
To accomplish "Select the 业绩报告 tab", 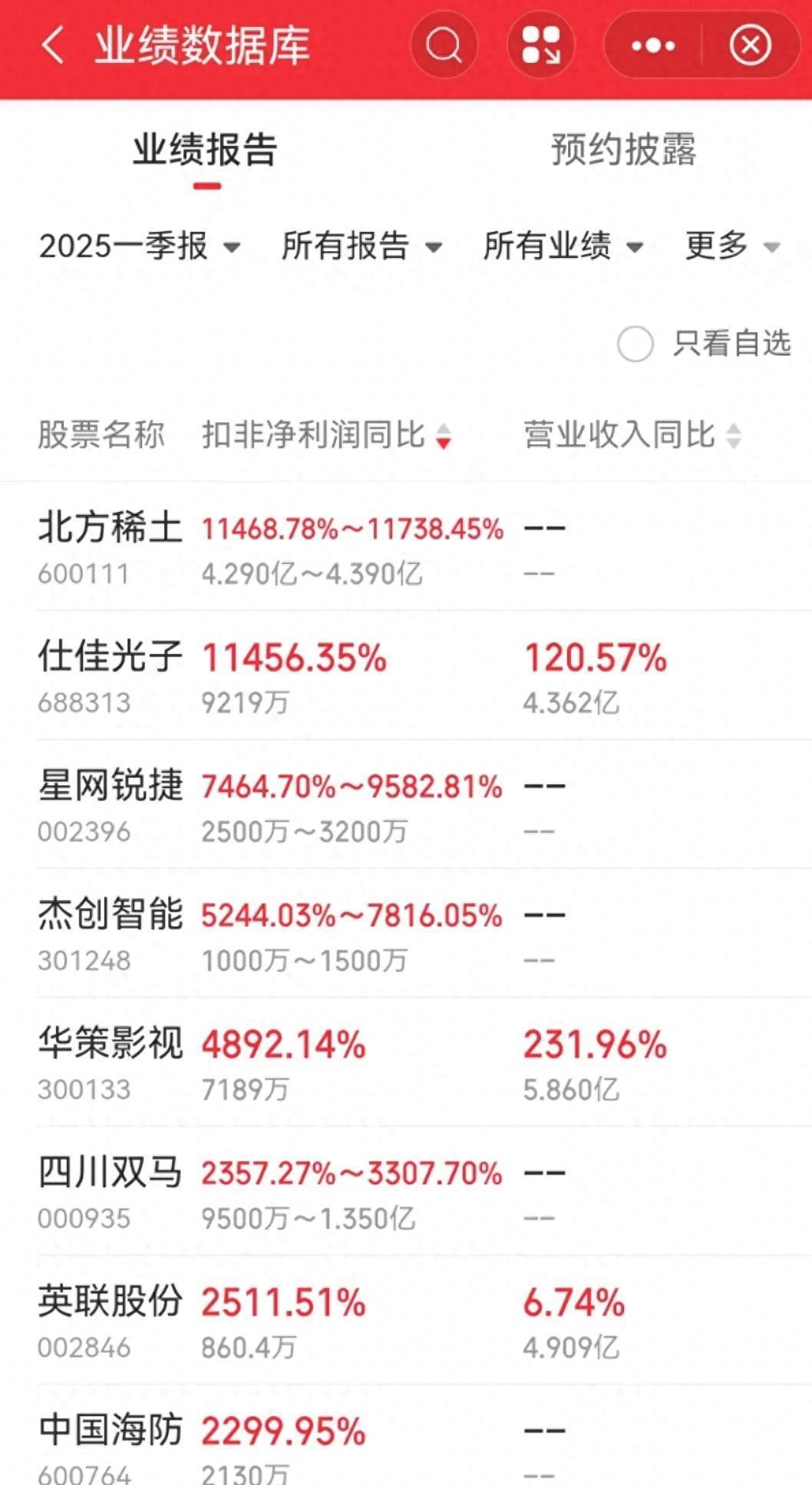I will (206, 150).
